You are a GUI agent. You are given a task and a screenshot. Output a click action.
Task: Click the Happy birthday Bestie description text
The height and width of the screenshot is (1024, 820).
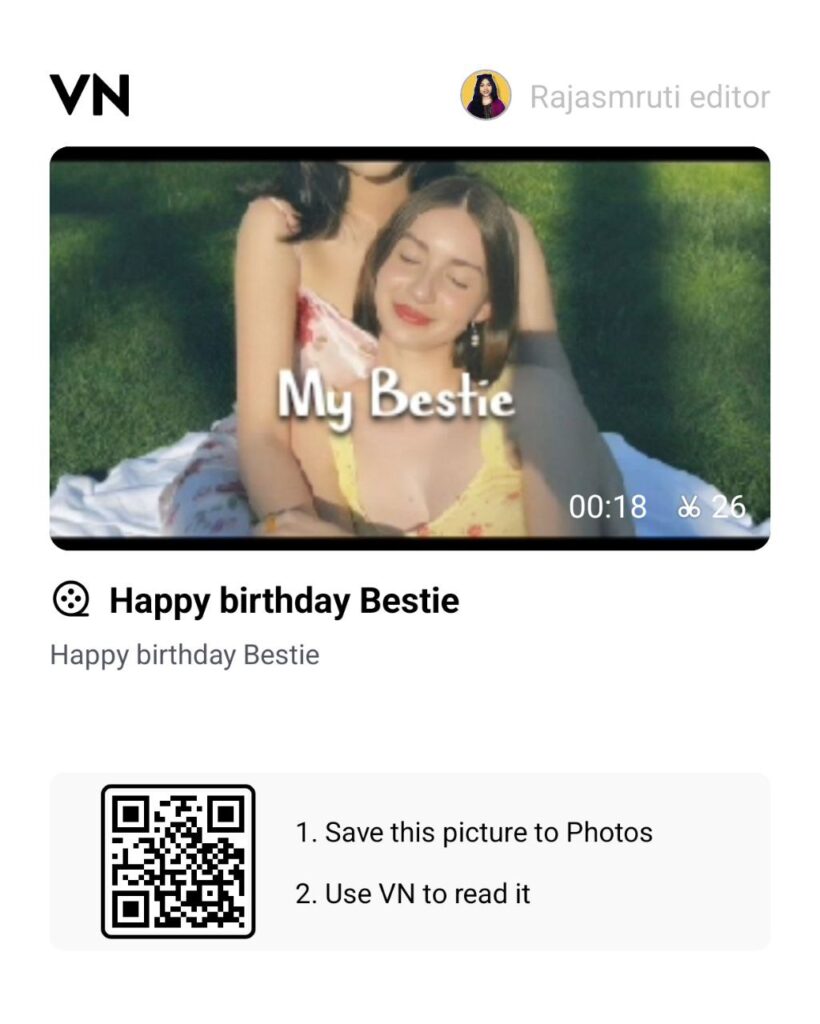pos(185,655)
